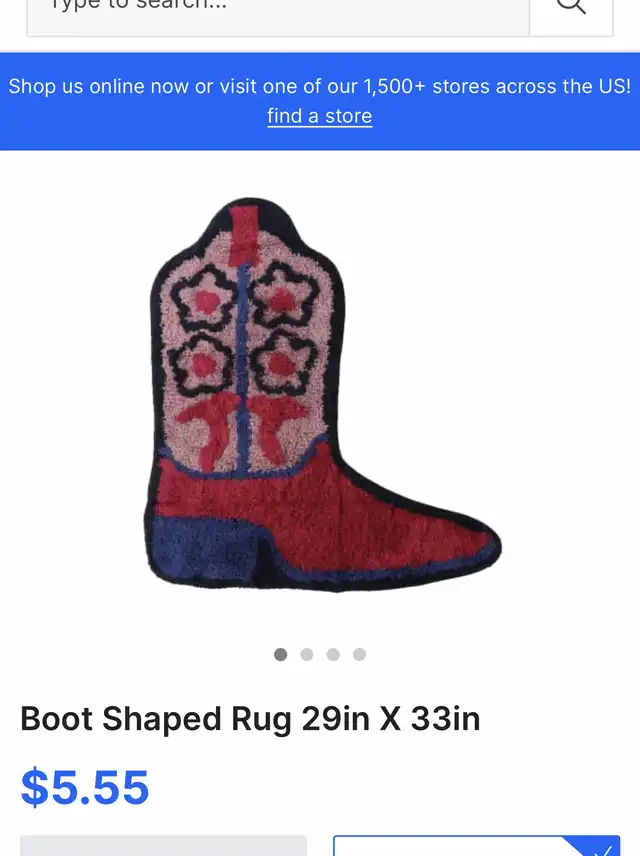The height and width of the screenshot is (856, 640).
Task: Jump to the second product image dot
Action: coord(307,654)
